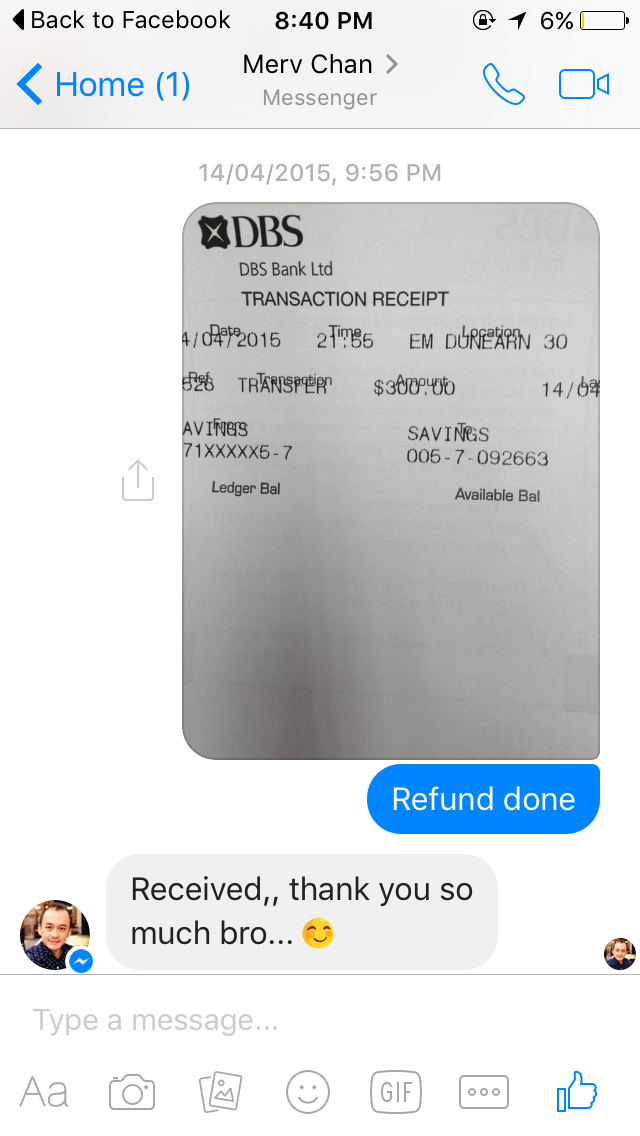Screen dimensions: 640x1136
Task: Share the receipt photo
Action: (x=138, y=480)
